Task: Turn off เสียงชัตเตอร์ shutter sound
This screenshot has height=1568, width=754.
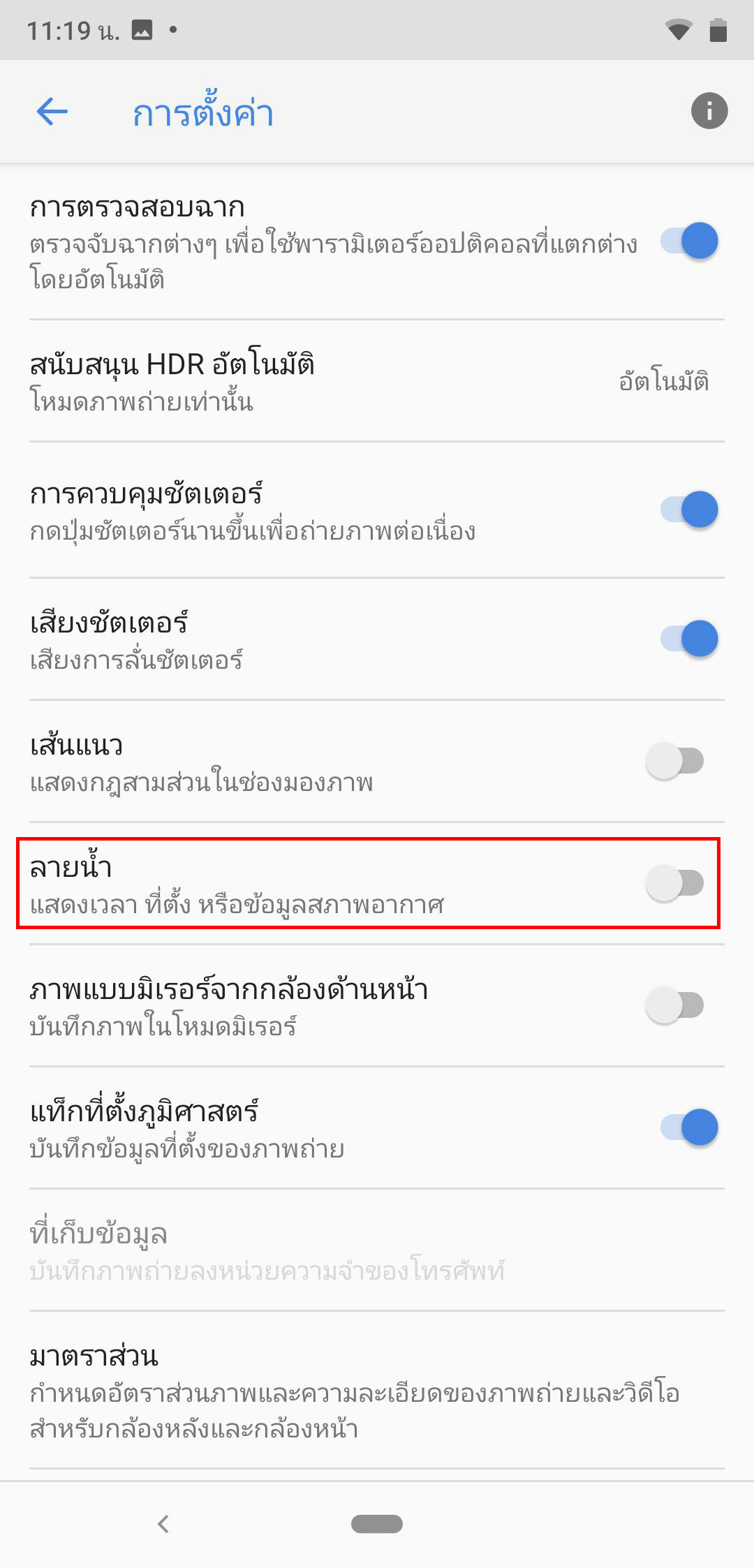Action: tap(689, 639)
